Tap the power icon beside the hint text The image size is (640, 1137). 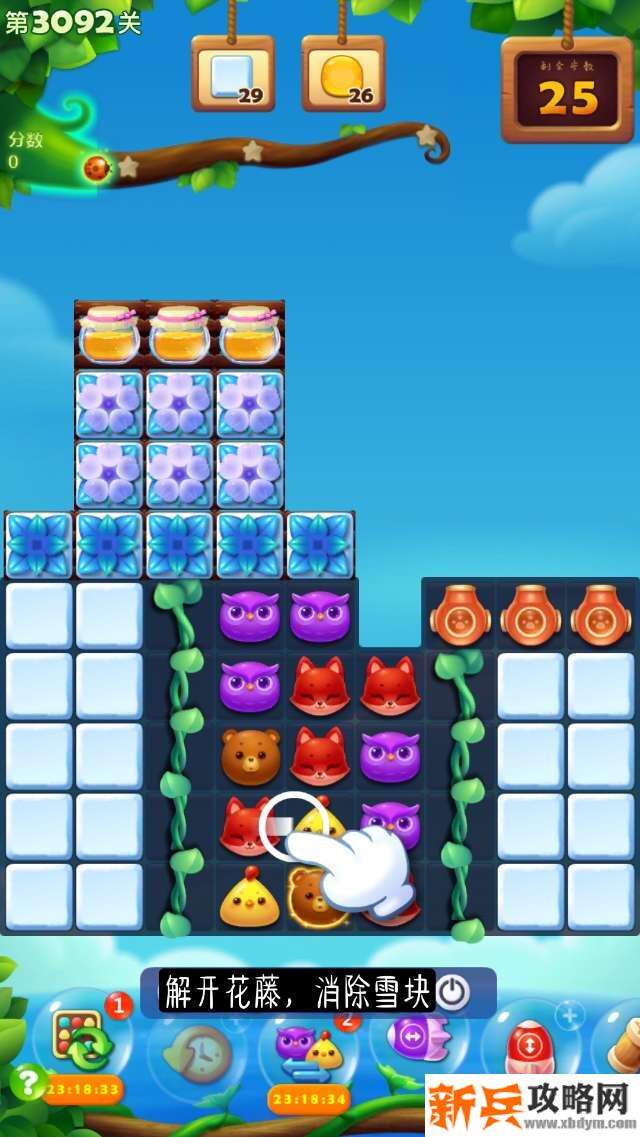[453, 993]
